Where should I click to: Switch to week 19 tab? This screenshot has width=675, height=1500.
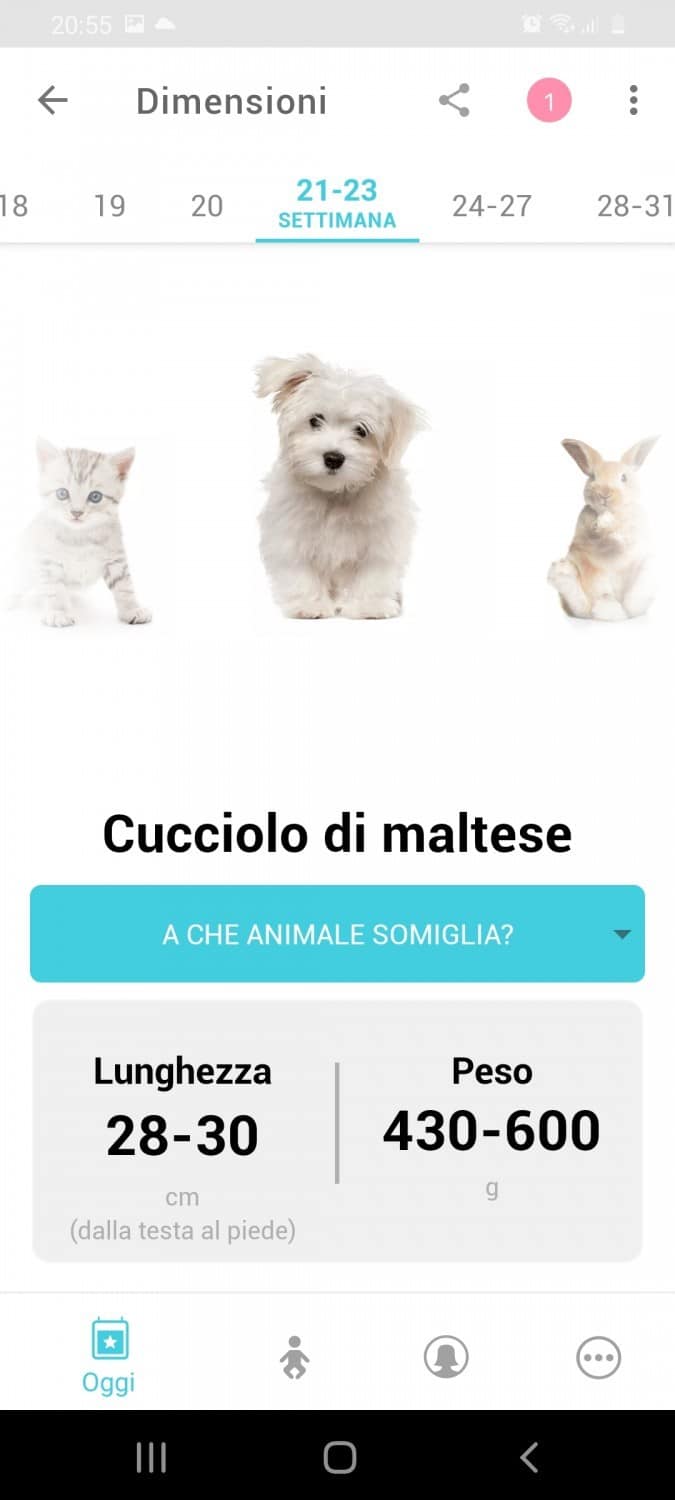109,206
